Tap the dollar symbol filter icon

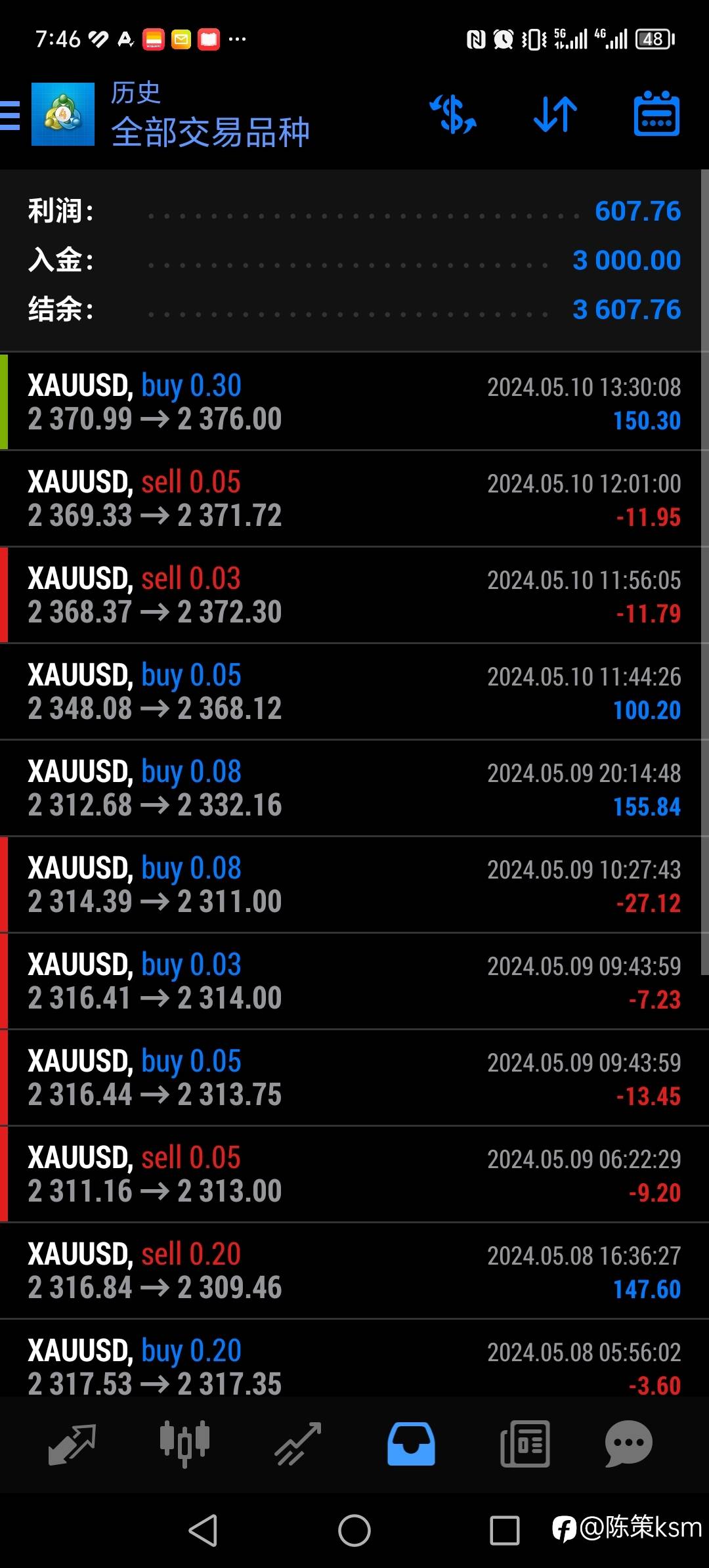coord(453,115)
